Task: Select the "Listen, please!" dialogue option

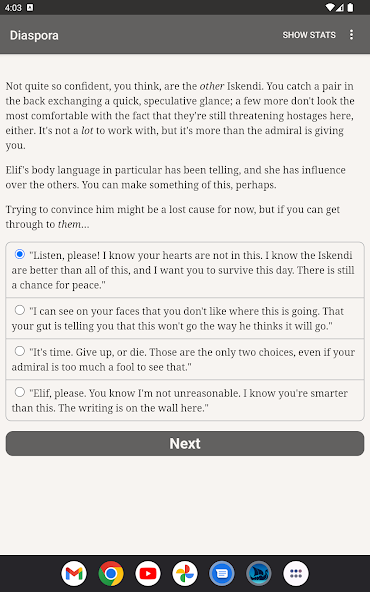Action: pos(185,270)
